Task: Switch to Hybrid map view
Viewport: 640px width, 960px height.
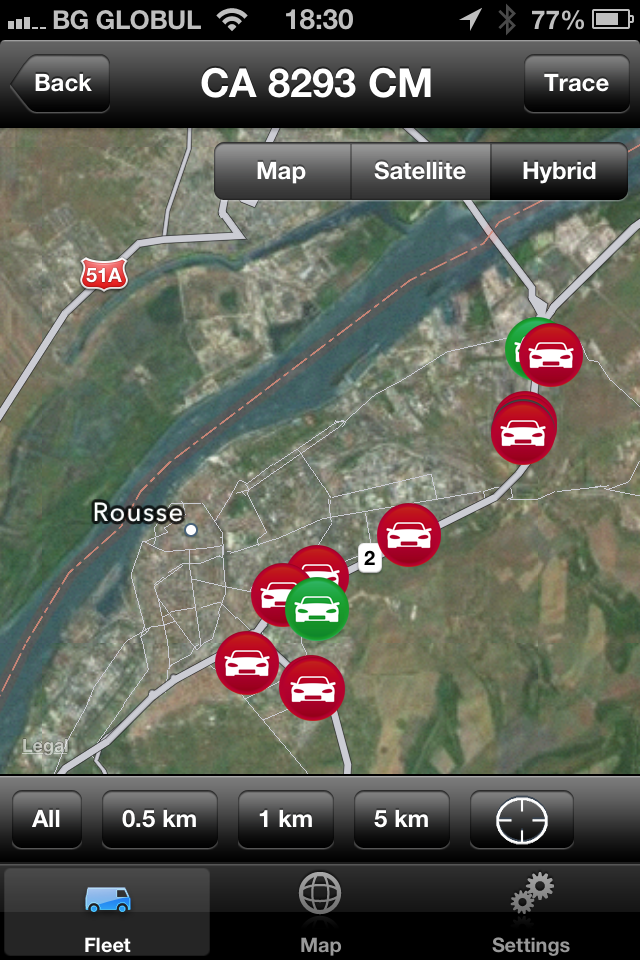Action: (x=559, y=171)
